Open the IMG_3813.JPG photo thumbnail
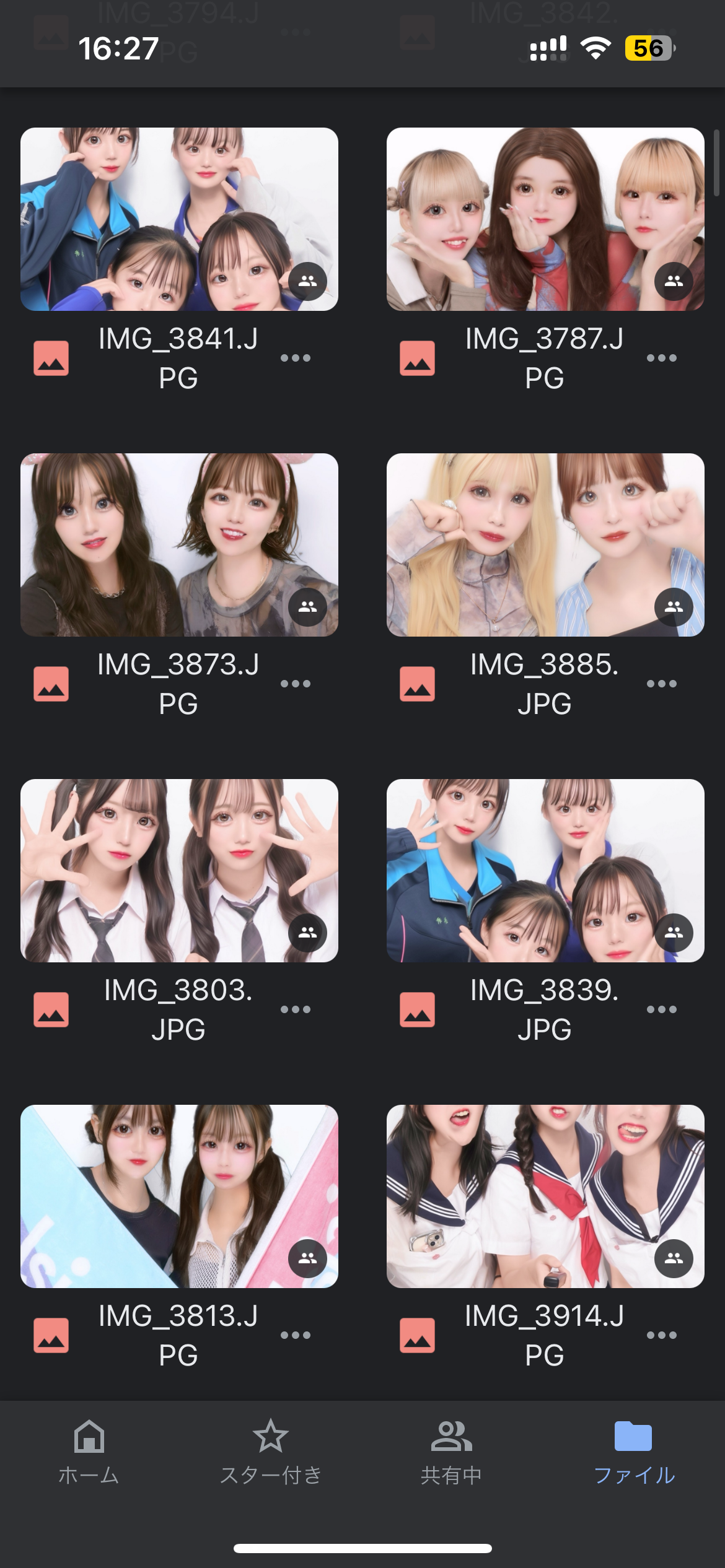Viewport: 725px width, 1568px height. (x=179, y=1196)
